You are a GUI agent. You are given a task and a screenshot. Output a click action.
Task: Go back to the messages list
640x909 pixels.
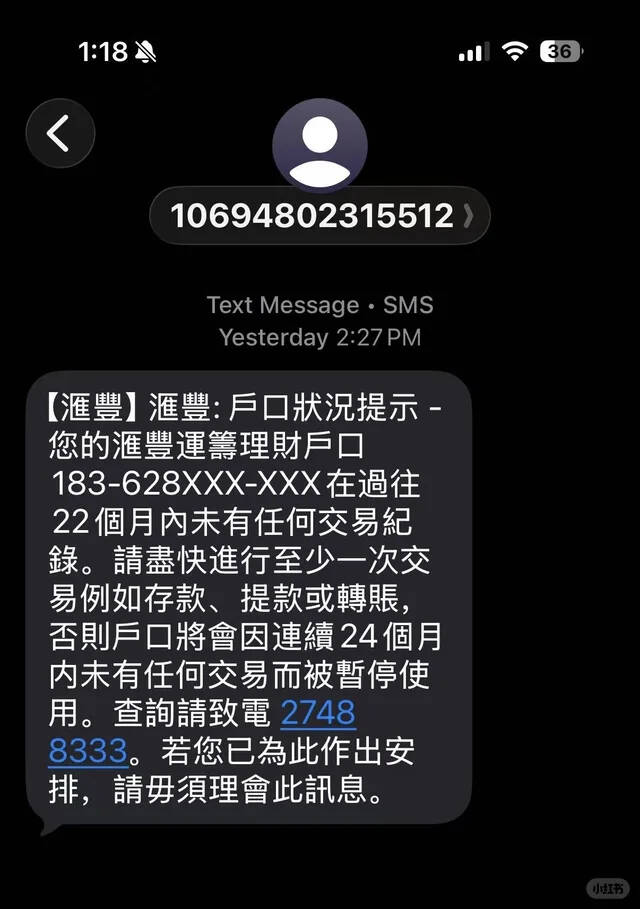(x=60, y=132)
